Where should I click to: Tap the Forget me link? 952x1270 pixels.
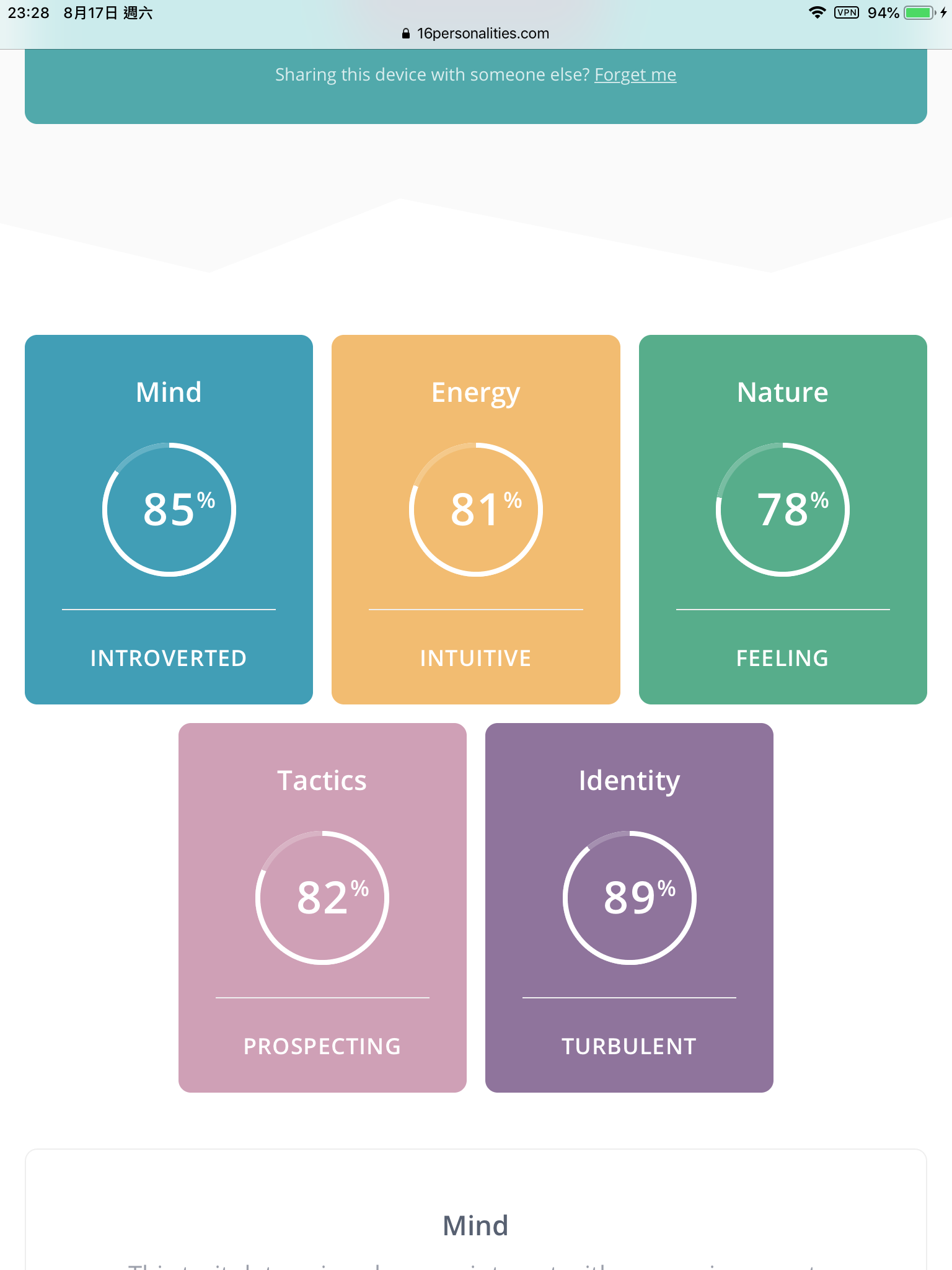click(x=635, y=75)
